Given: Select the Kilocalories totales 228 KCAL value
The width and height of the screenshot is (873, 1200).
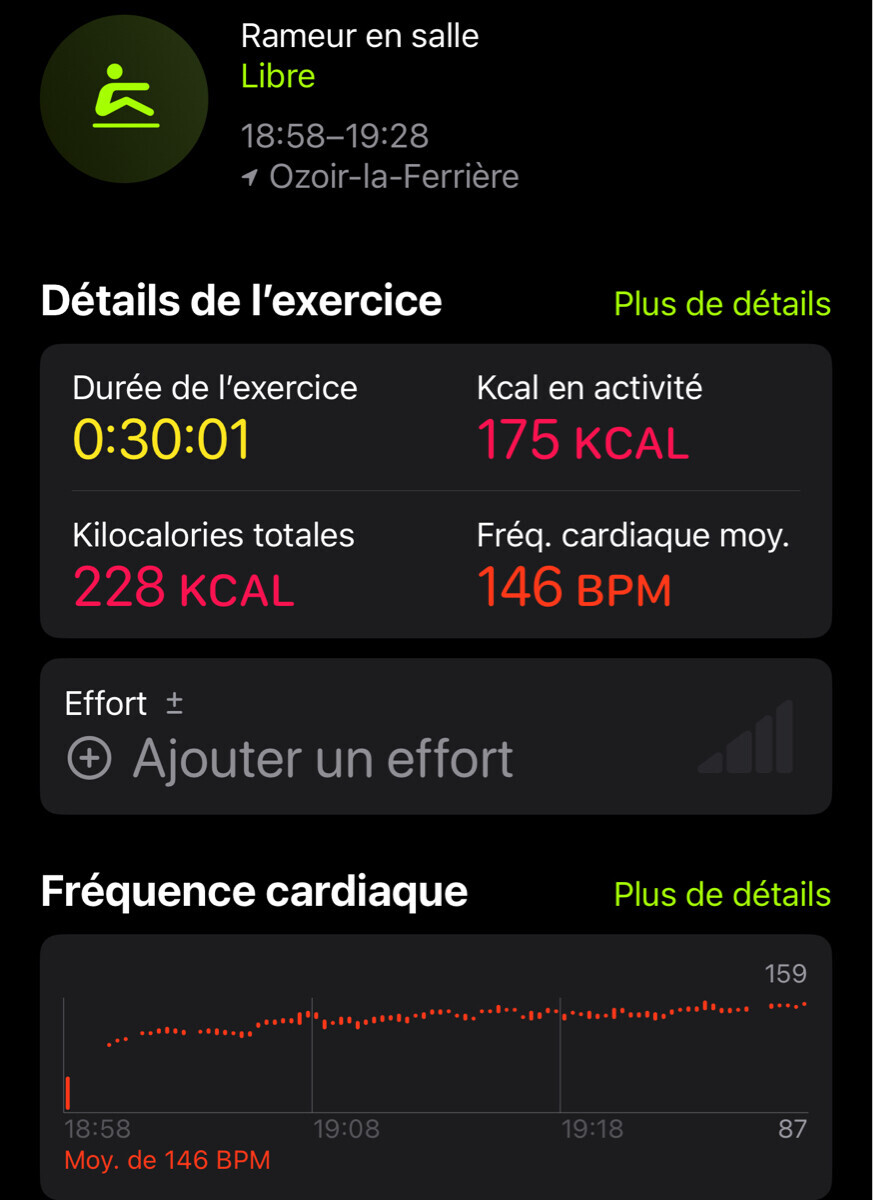Looking at the screenshot, I should tap(182, 587).
